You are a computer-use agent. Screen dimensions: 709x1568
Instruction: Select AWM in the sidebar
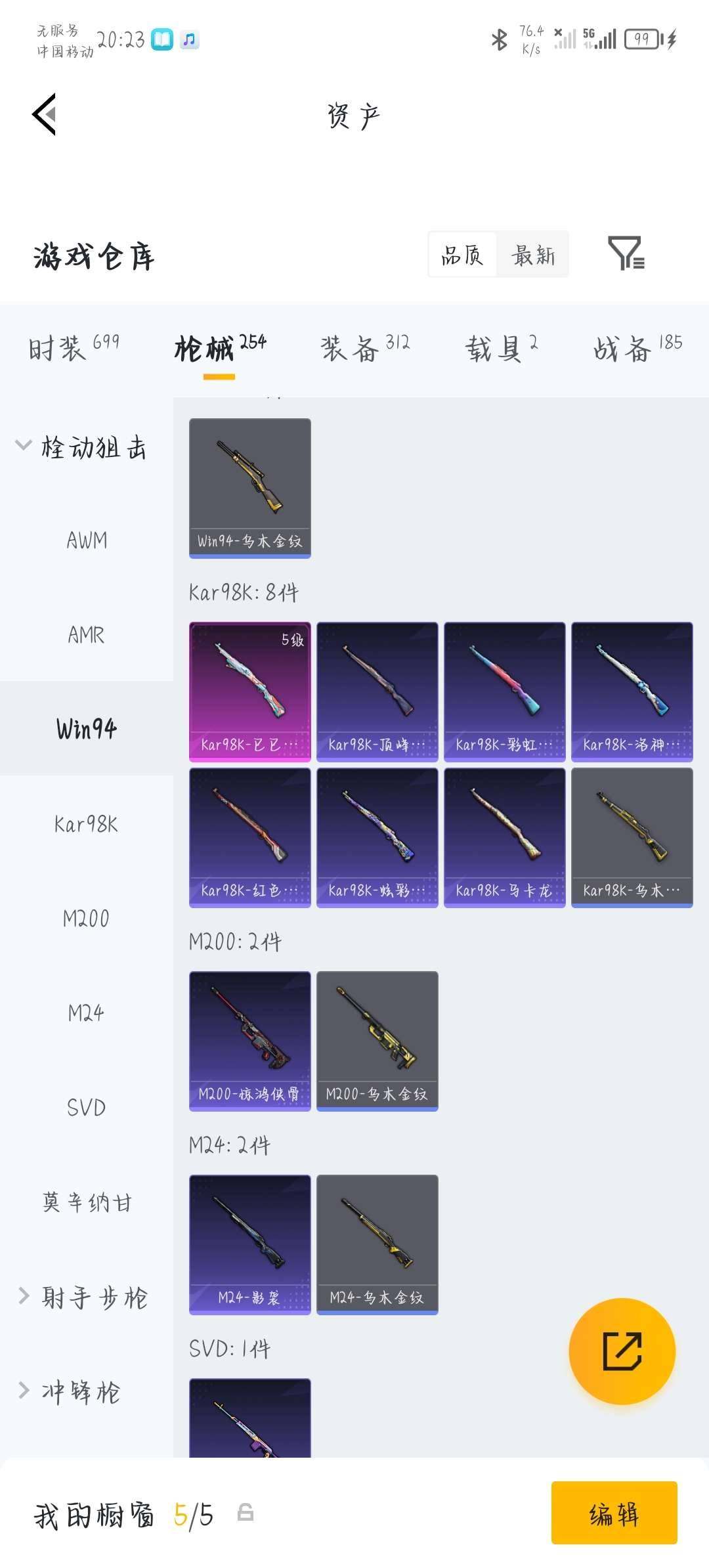coord(86,540)
